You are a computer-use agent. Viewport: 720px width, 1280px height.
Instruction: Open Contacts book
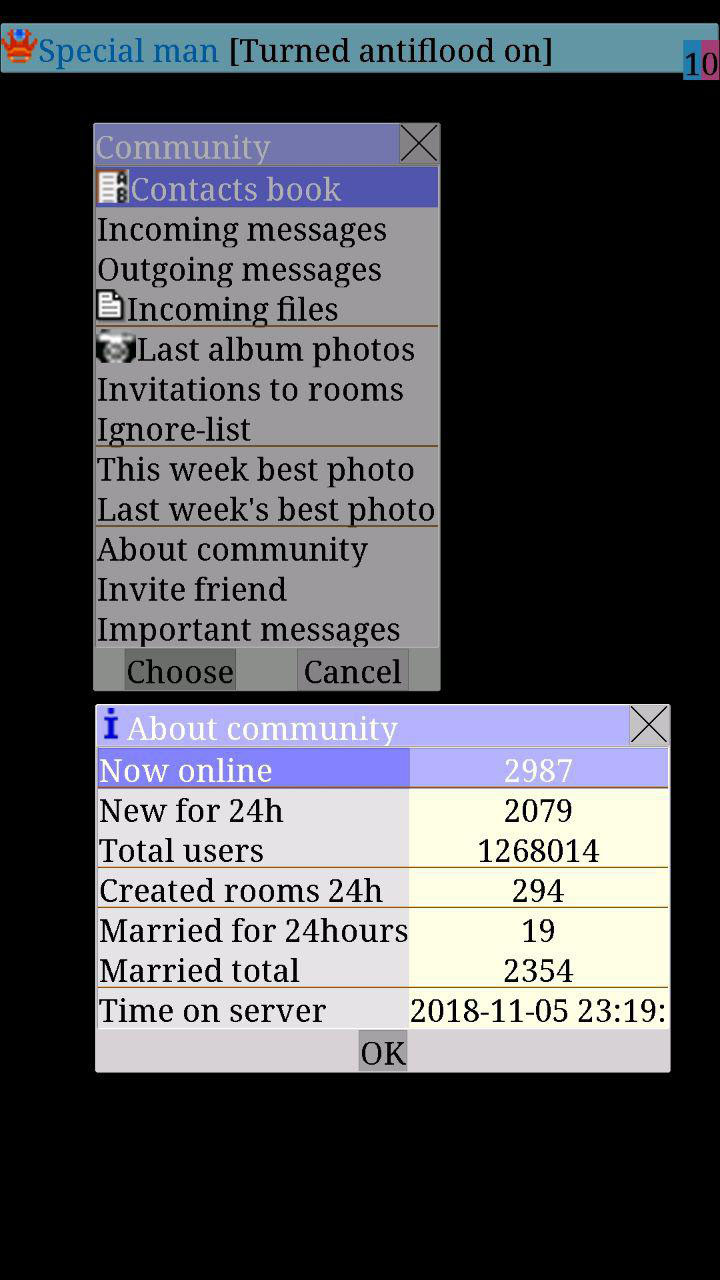point(267,188)
